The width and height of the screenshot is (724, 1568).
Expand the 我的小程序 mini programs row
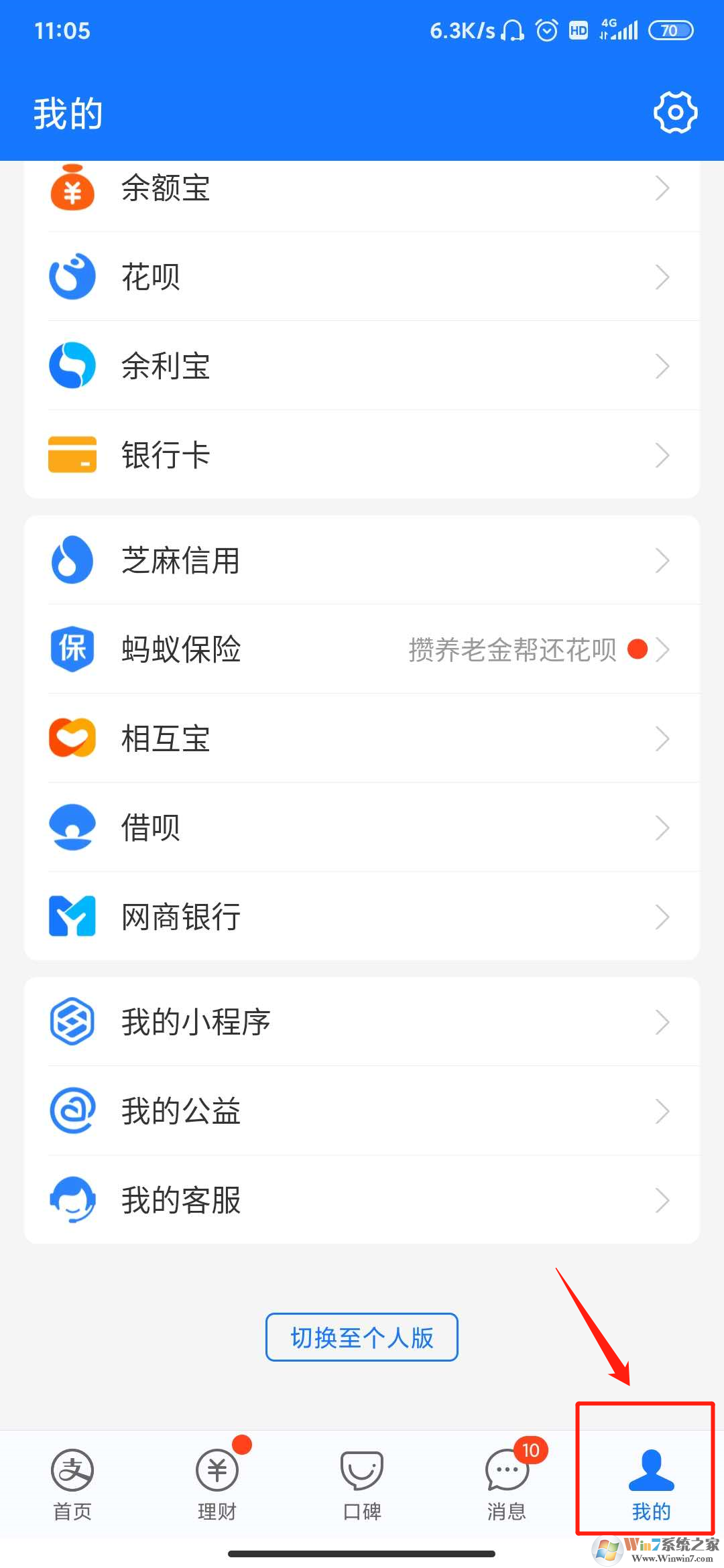[662, 1022]
